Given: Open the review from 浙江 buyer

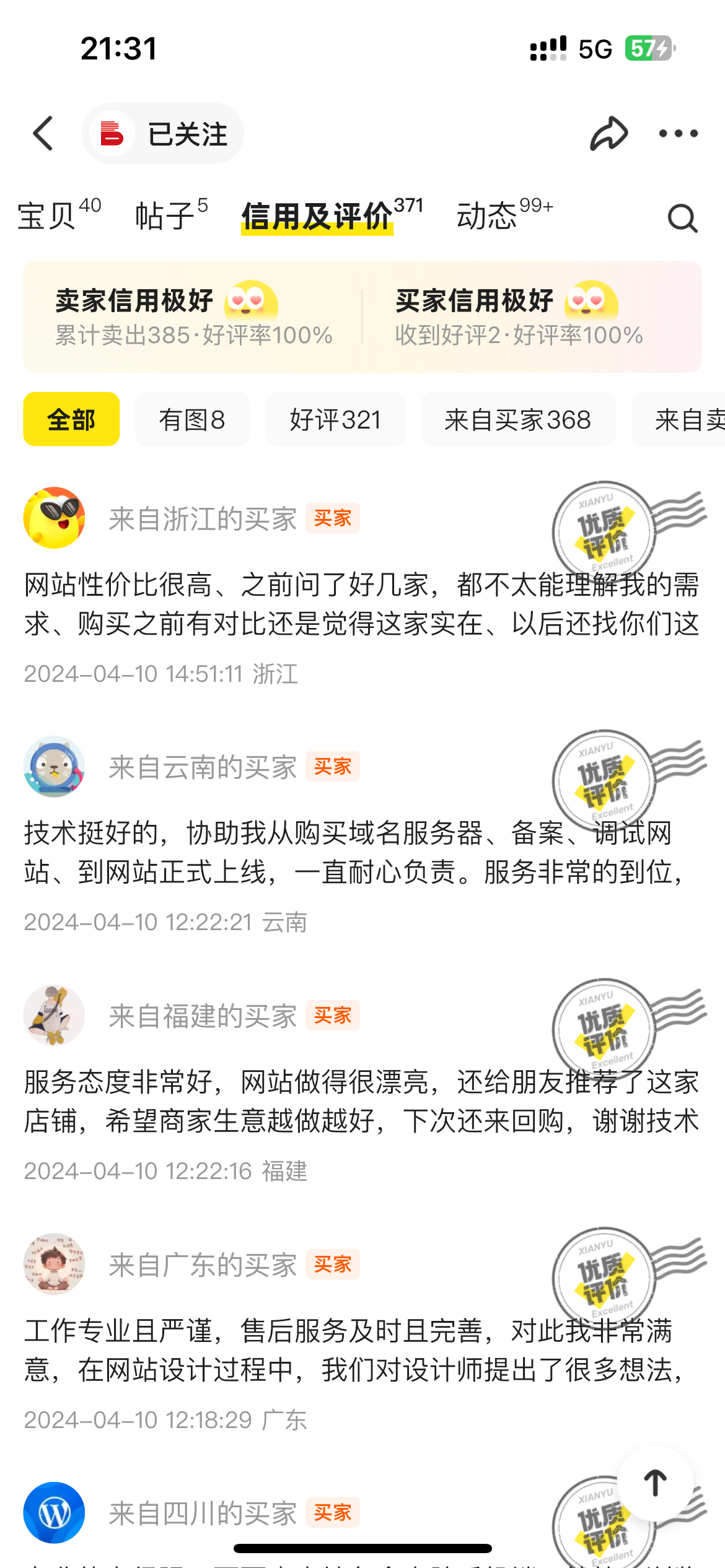Looking at the screenshot, I should [x=362, y=604].
